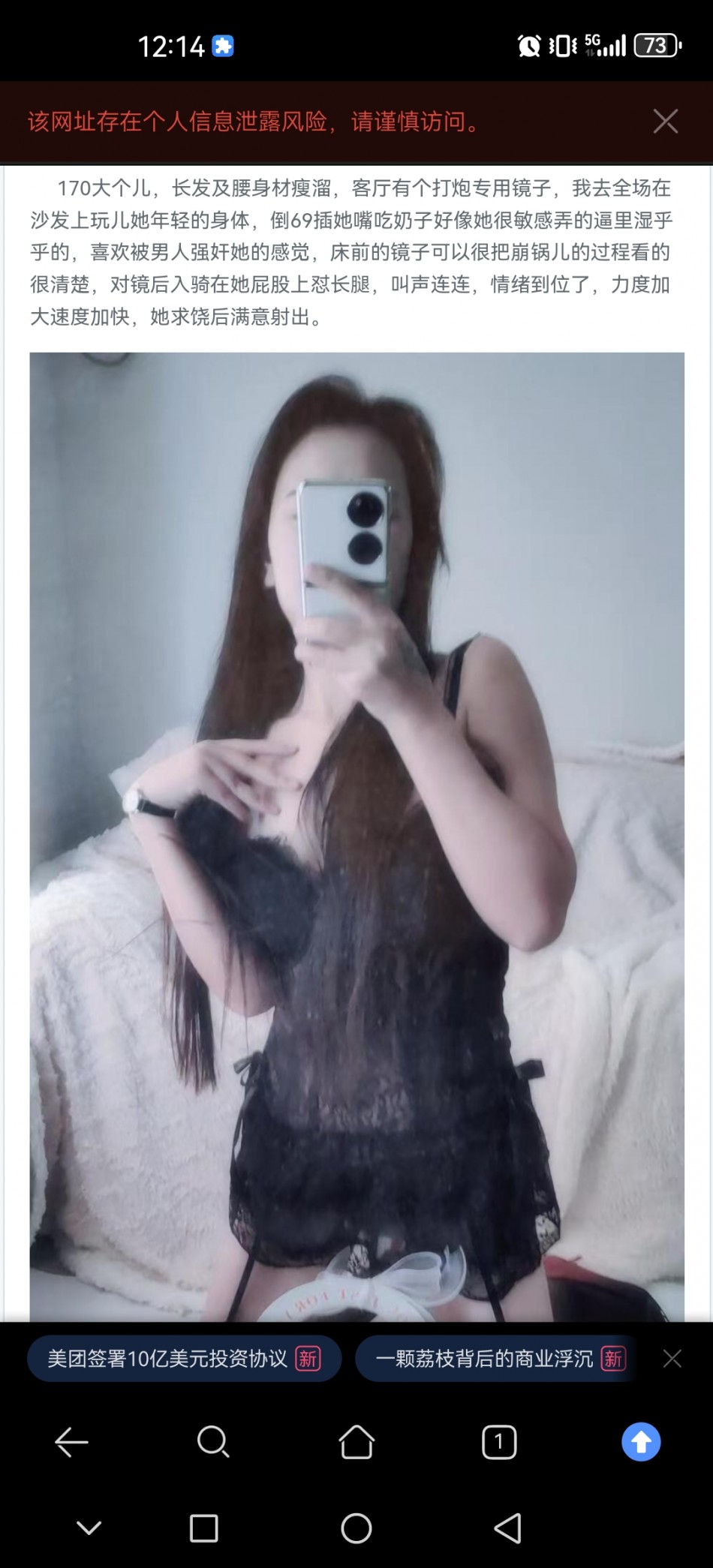Open recent apps with the square button

pyautogui.click(x=204, y=1528)
